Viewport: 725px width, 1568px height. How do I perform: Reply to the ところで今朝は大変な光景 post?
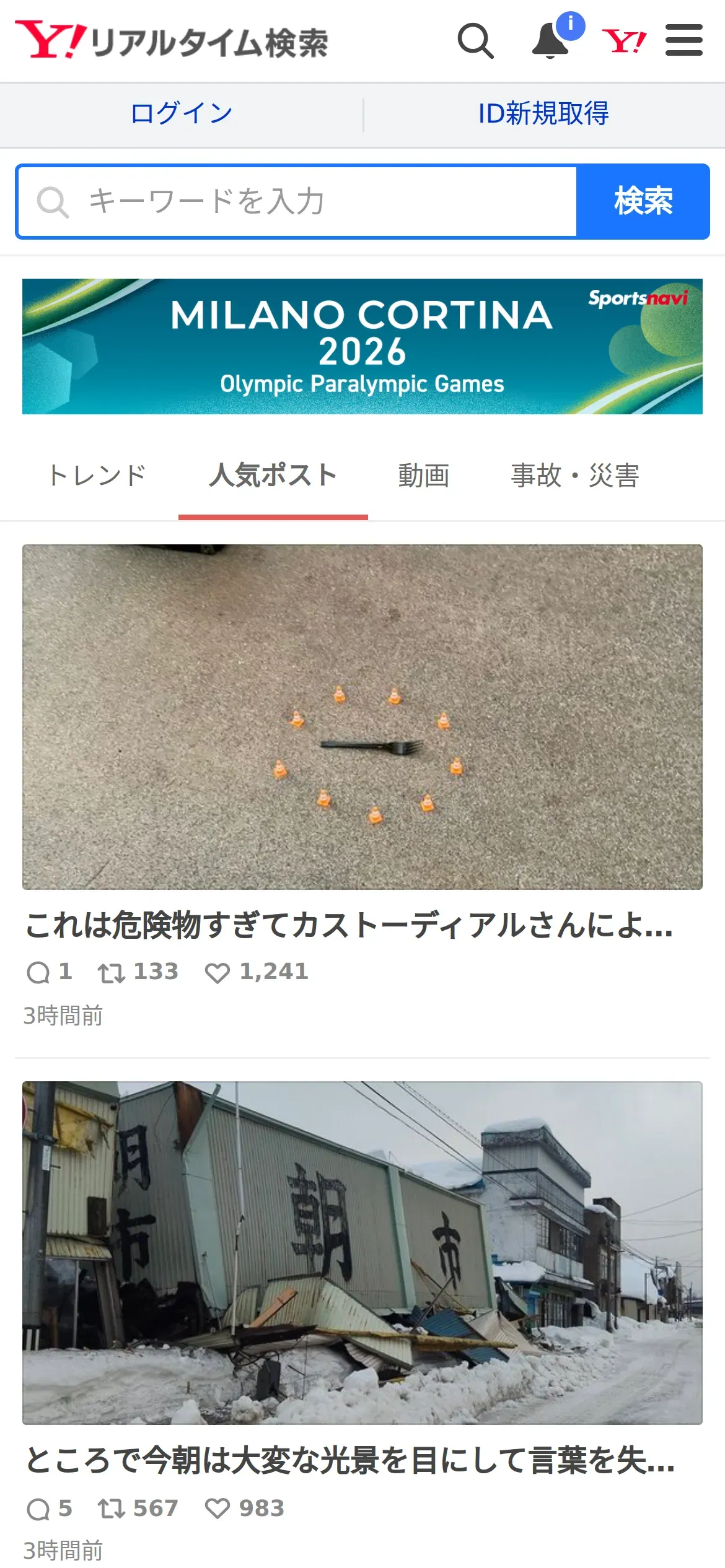point(38,1509)
